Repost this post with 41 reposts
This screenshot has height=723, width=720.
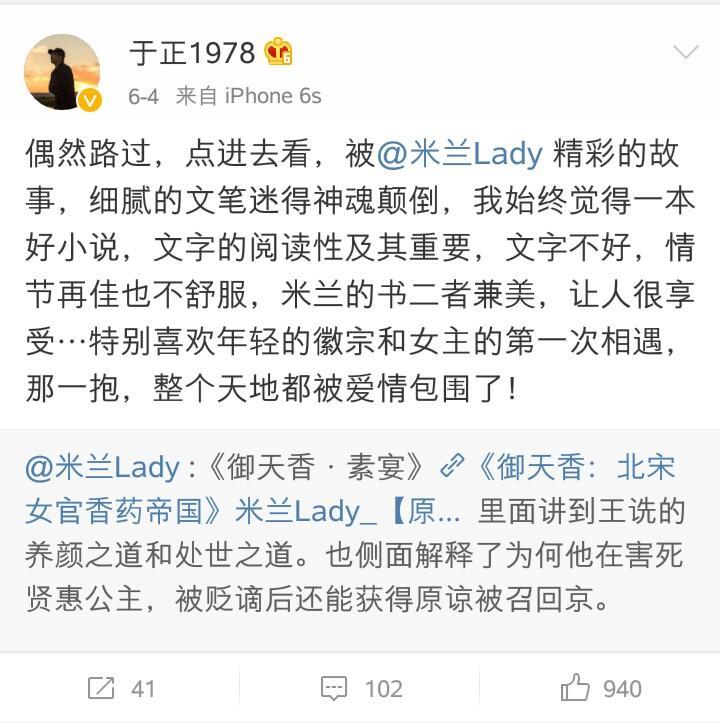(x=120, y=688)
